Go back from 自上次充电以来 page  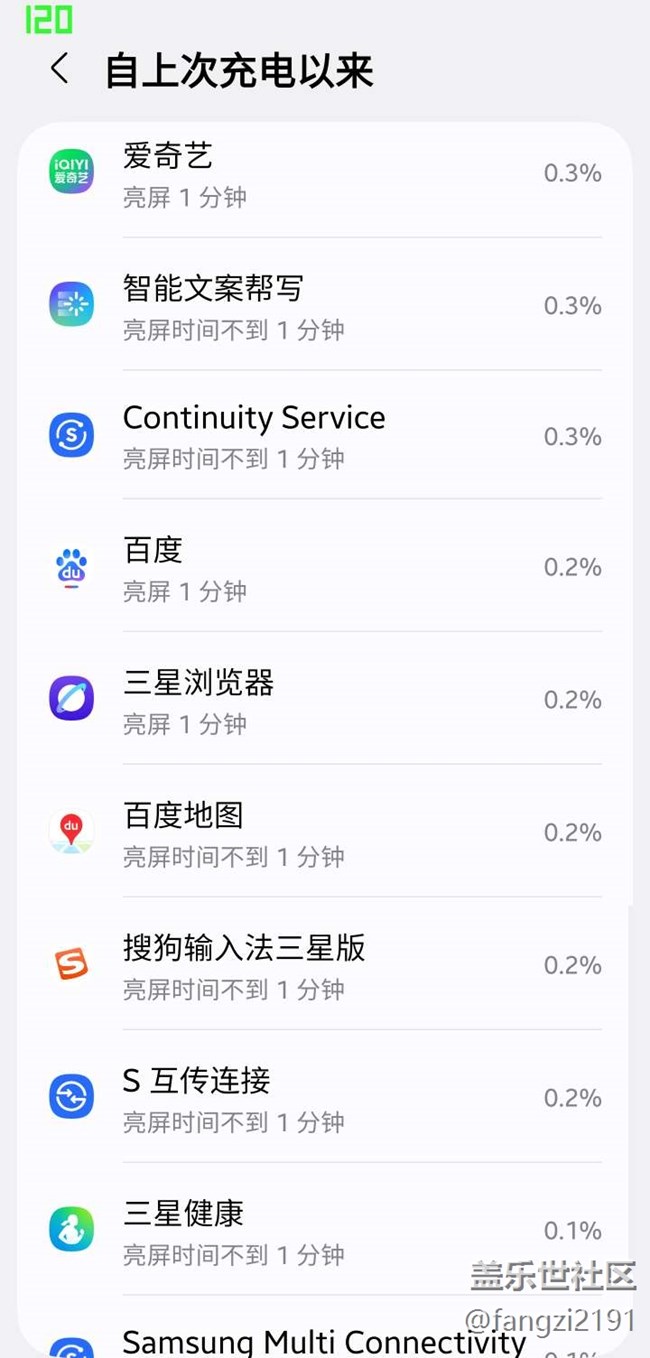point(60,70)
